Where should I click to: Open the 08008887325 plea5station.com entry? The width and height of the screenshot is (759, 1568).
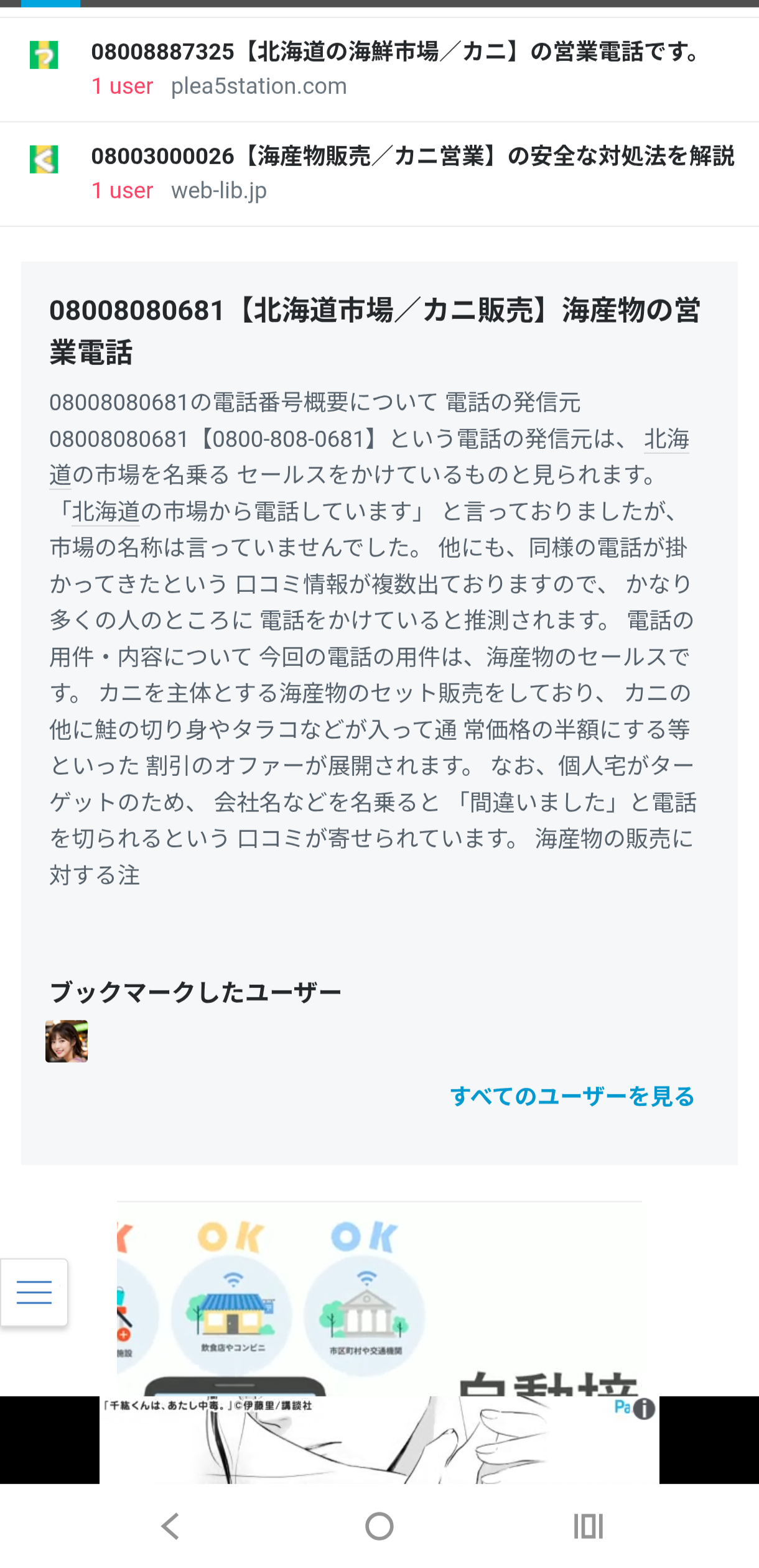click(396, 52)
